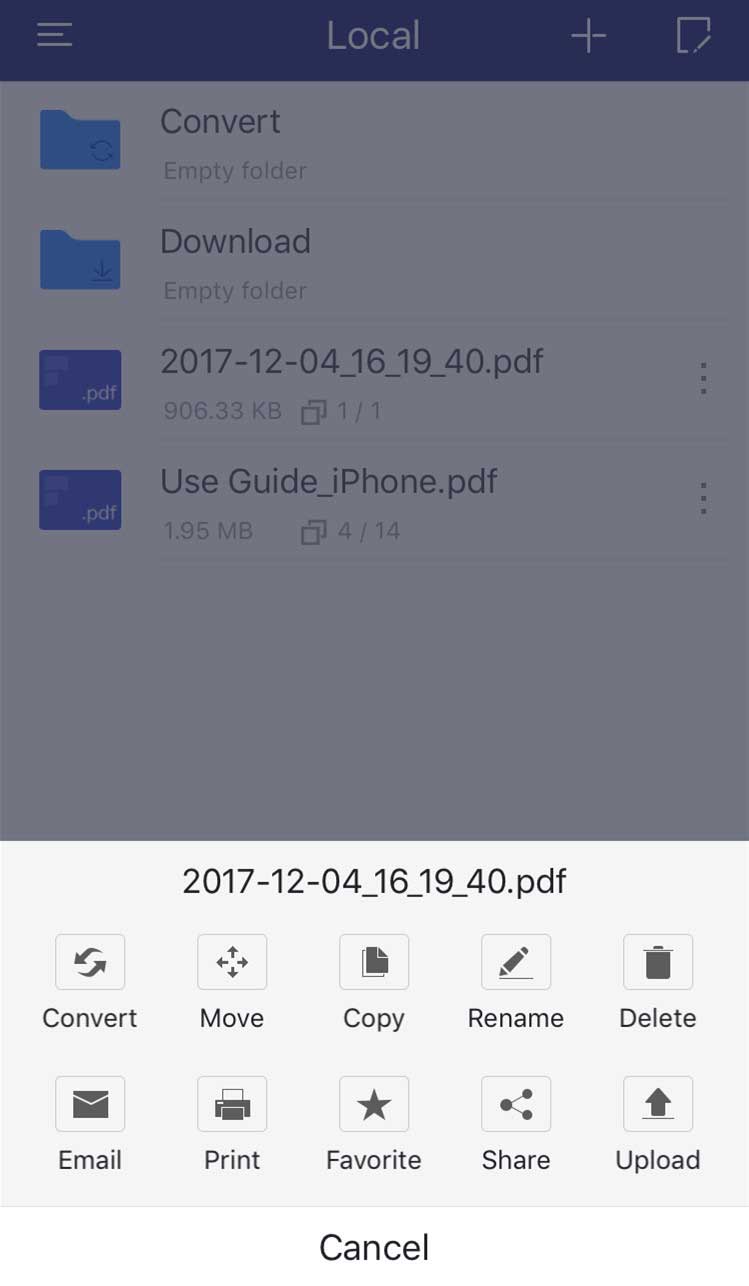
Task: Tap the Share icon
Action: [515, 1104]
